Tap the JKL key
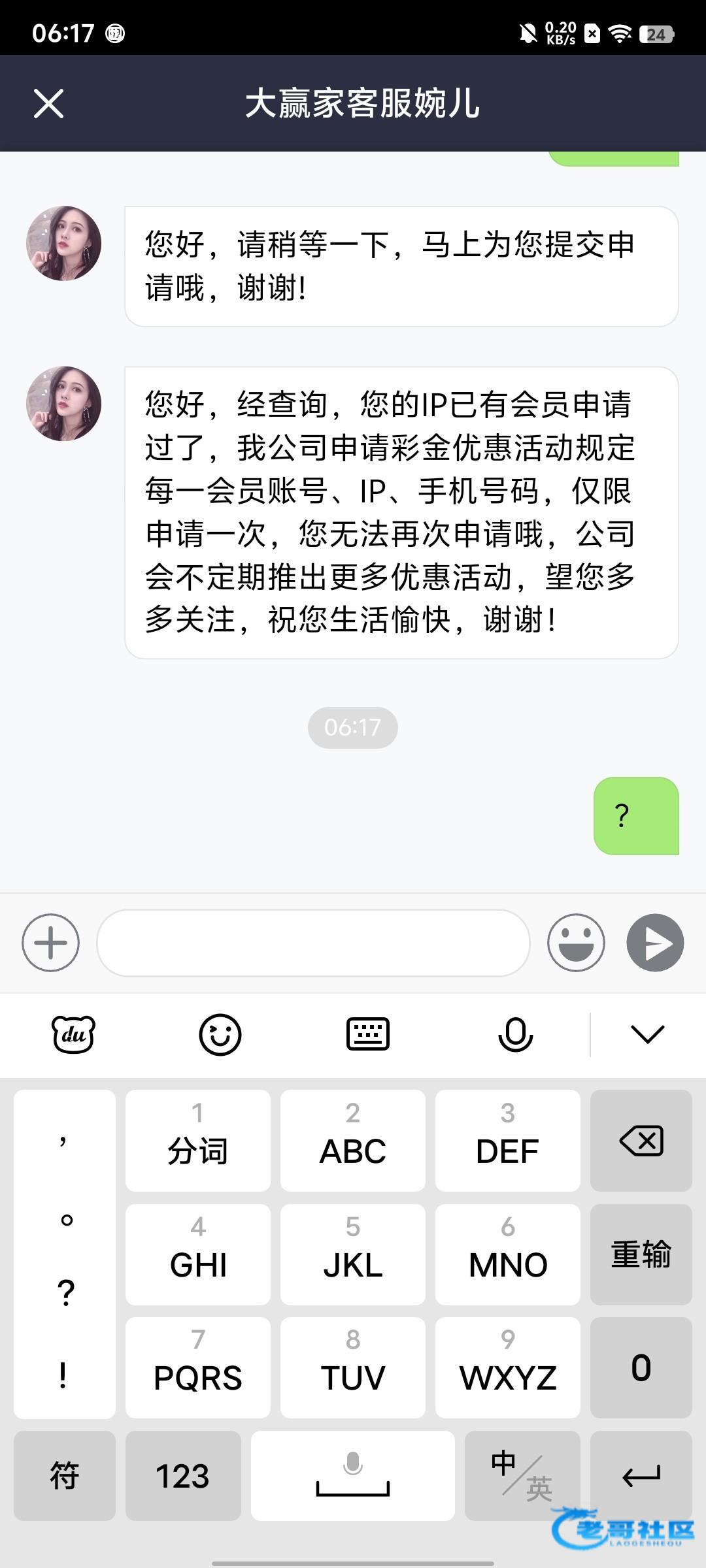706x1568 pixels. 352,1254
